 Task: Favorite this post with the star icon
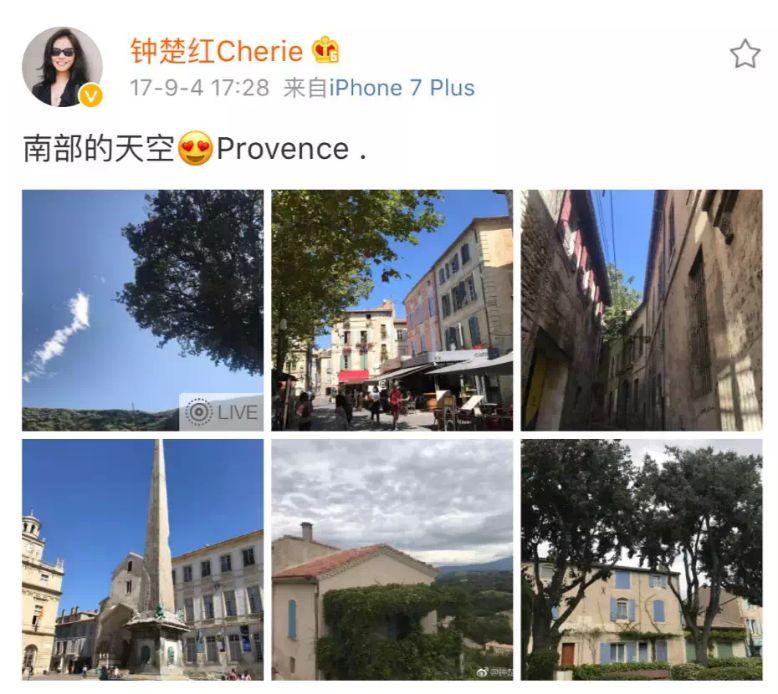tap(744, 54)
